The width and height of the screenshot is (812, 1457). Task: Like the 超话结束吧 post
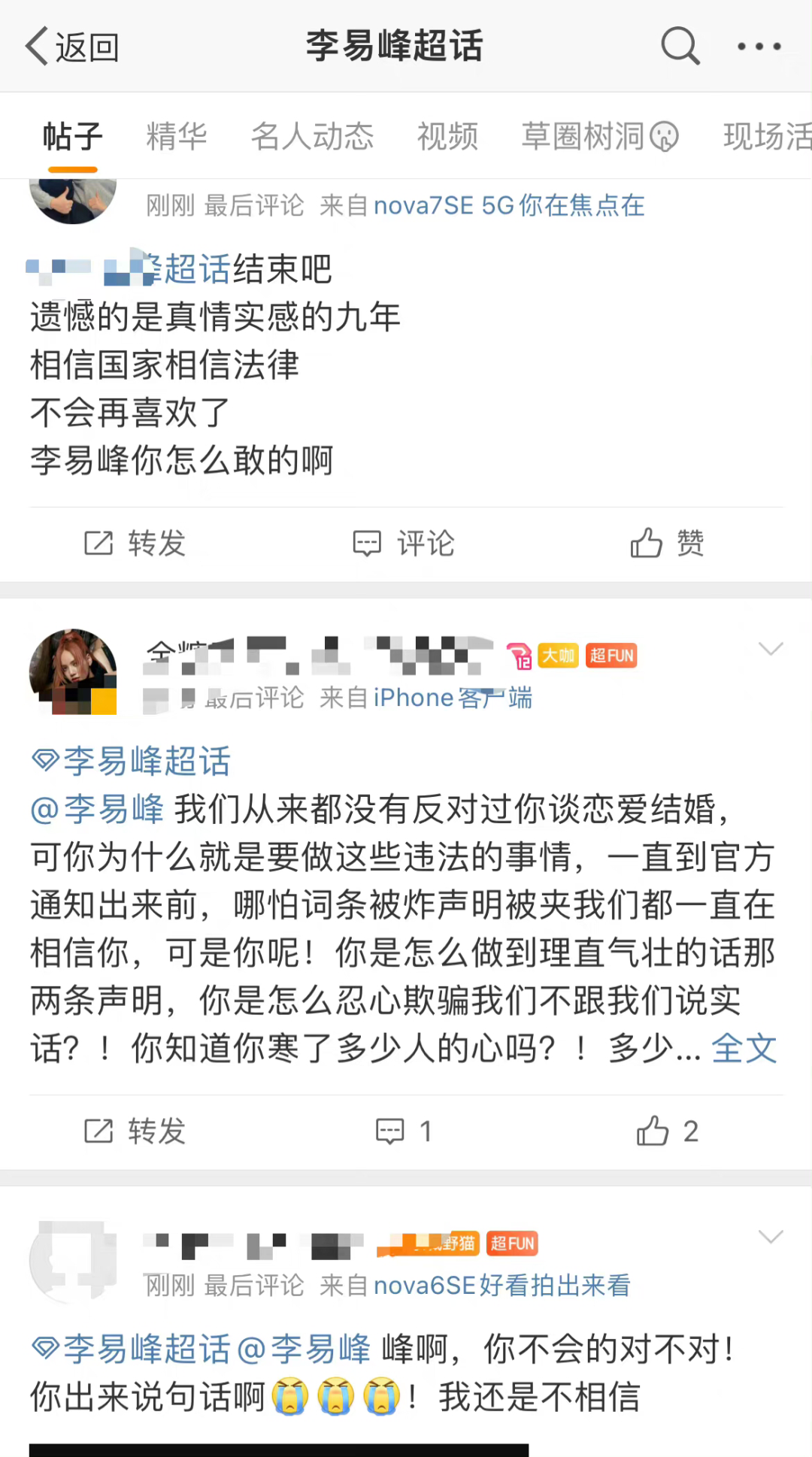666,543
